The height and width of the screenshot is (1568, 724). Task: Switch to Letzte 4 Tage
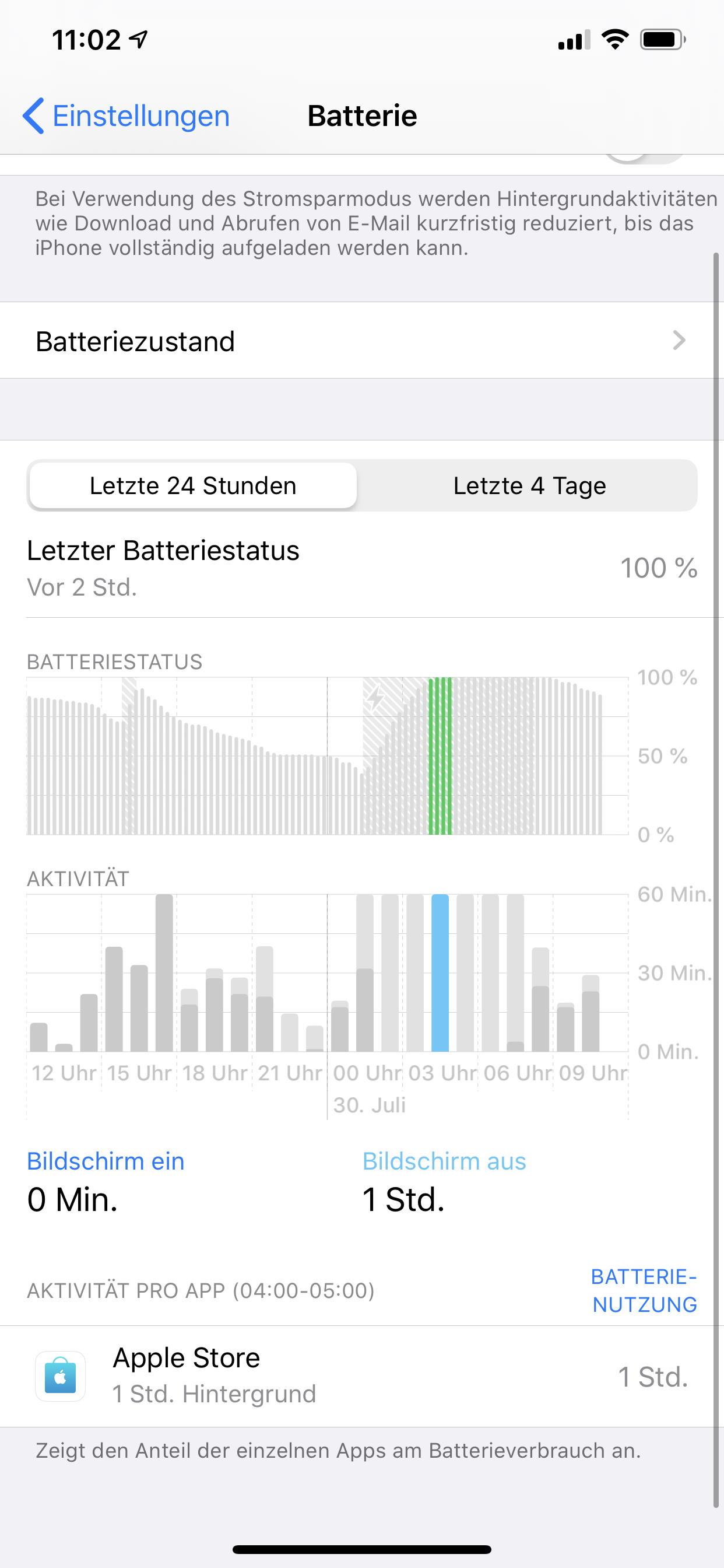pos(529,485)
